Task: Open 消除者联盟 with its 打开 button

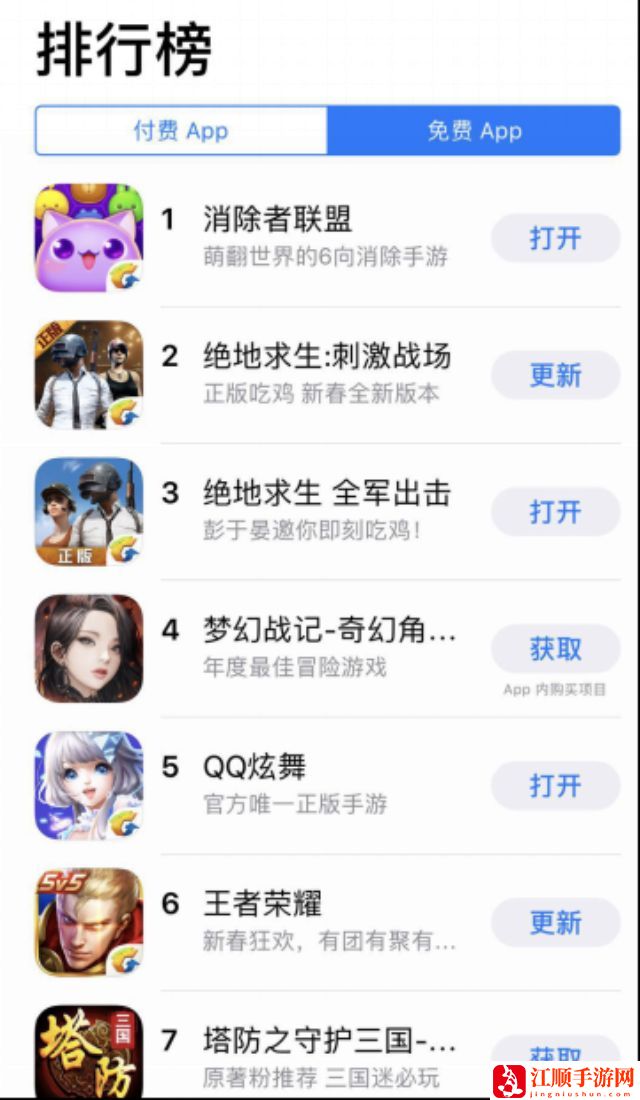Action: (x=555, y=238)
